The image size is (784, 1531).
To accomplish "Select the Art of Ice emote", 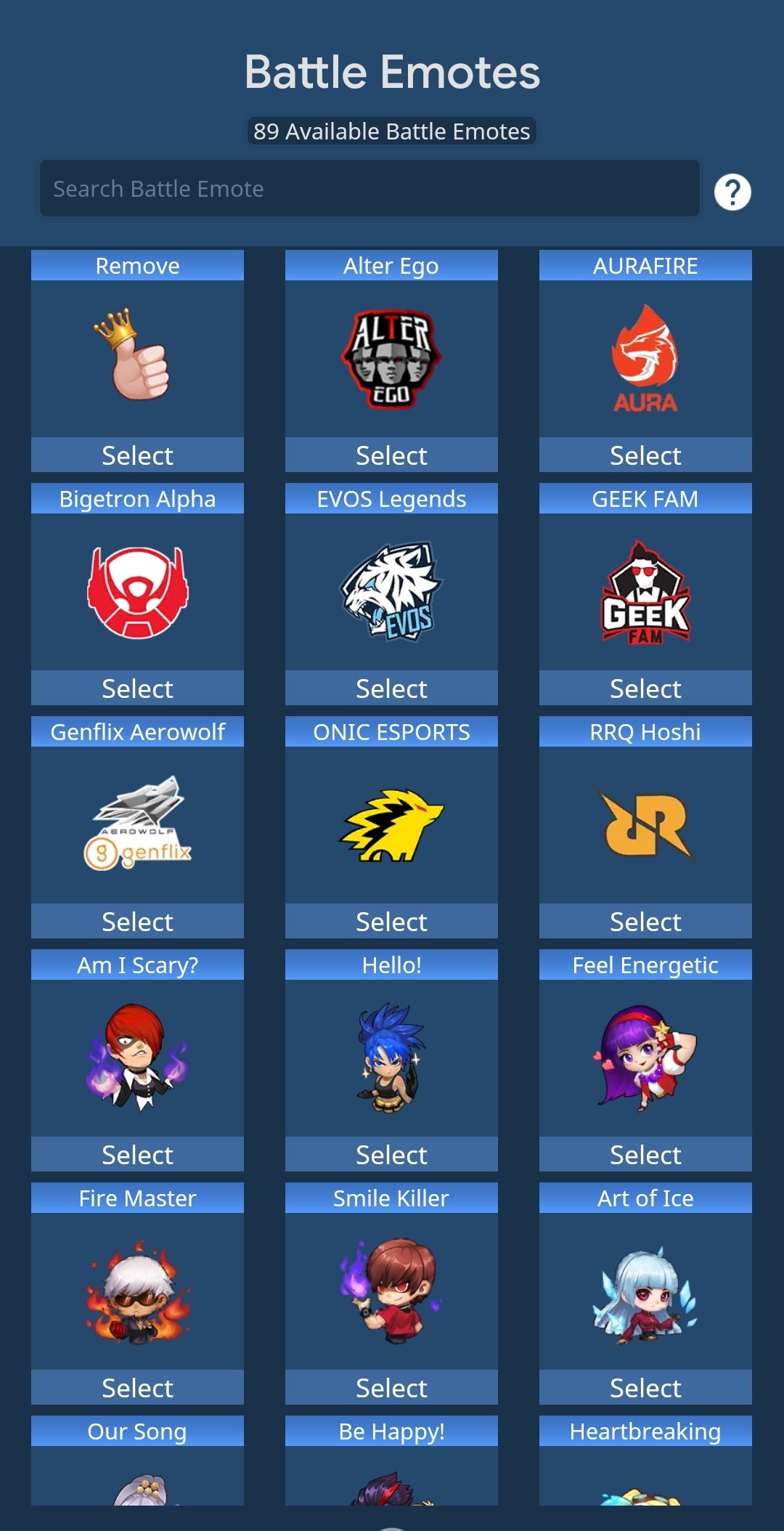I will tap(645, 1387).
